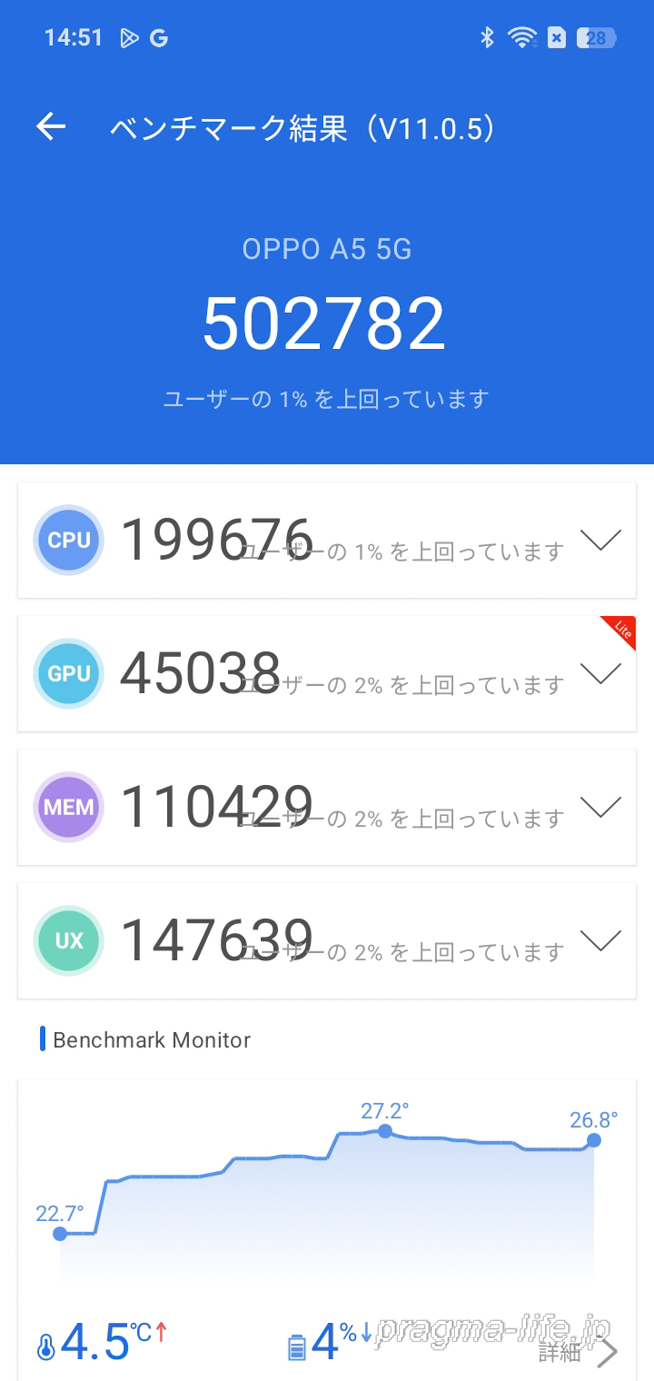Expand the CPU score details
The width and height of the screenshot is (654, 1381).
[x=600, y=541]
